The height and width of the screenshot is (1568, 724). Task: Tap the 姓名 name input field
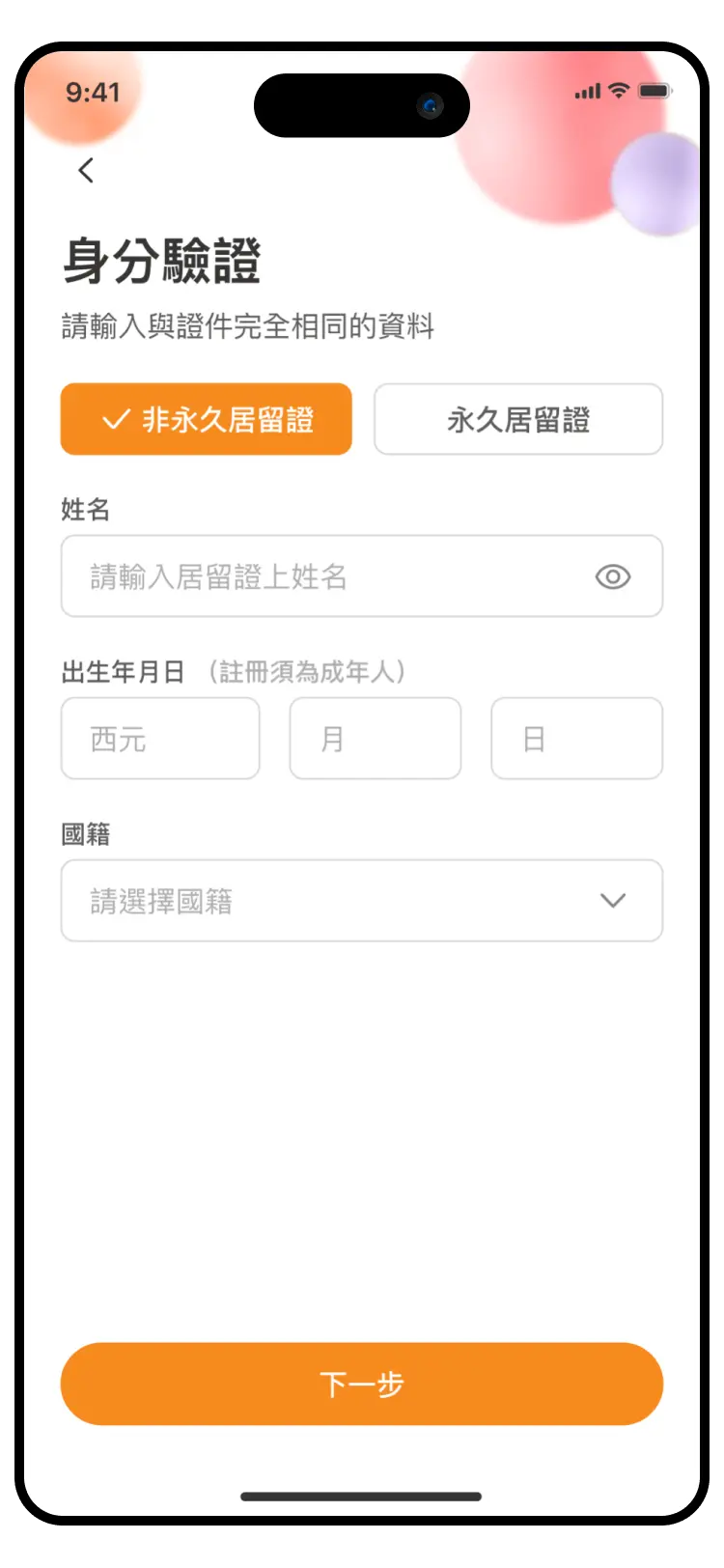[x=328, y=576]
